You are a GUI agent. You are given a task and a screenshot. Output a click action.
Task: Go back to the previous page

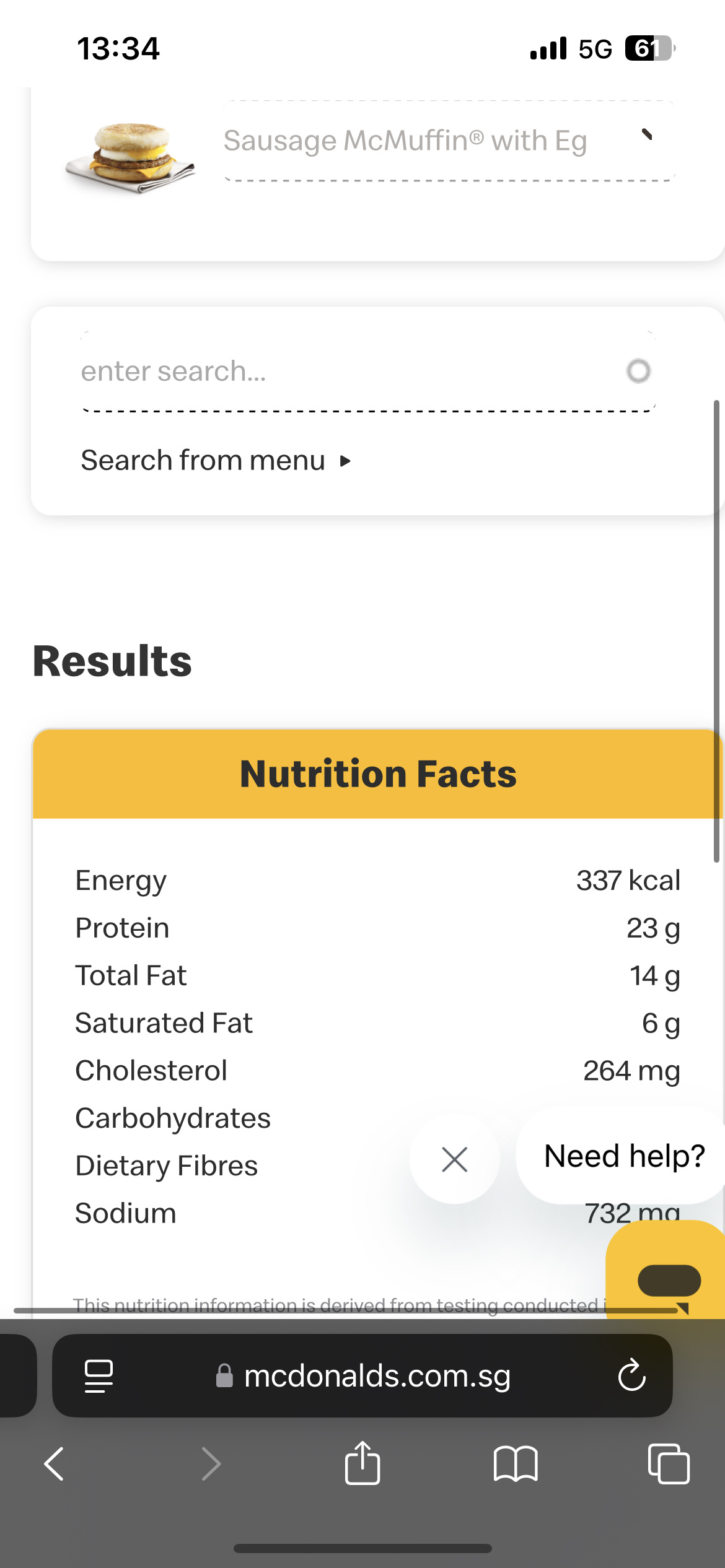55,1464
